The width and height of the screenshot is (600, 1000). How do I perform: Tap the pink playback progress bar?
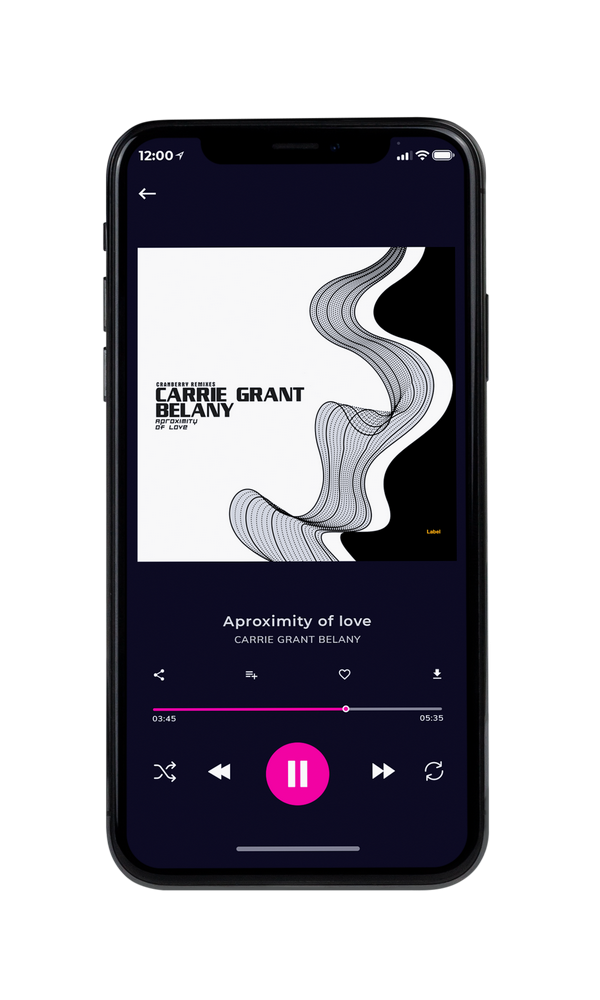(297, 709)
